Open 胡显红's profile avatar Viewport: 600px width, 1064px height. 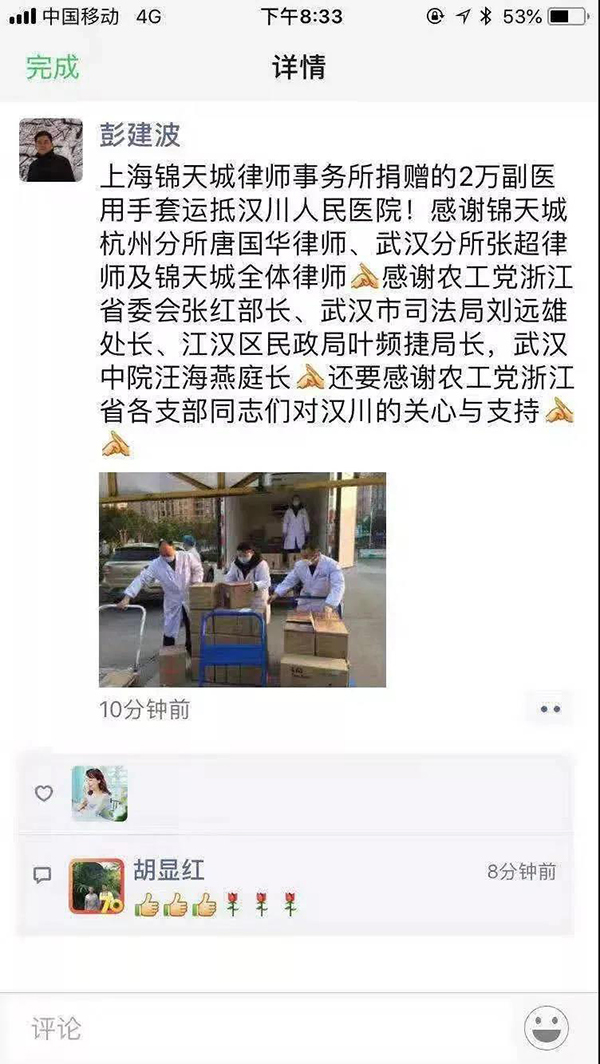point(96,886)
